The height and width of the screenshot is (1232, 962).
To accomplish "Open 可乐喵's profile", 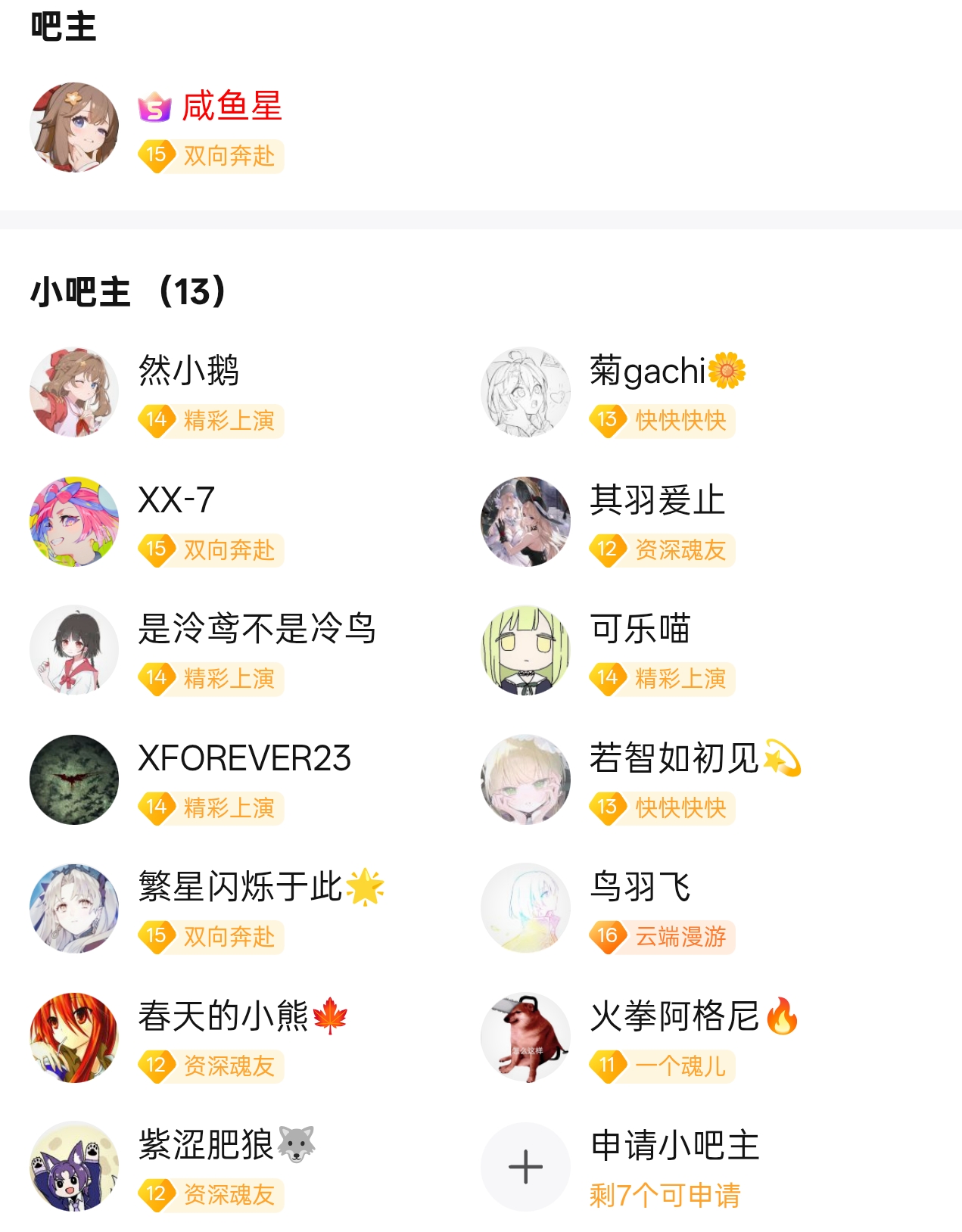I will point(640,629).
